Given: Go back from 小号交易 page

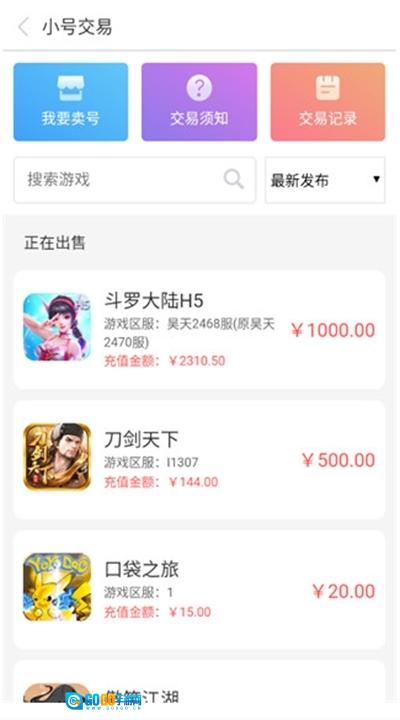Looking at the screenshot, I should coord(24,27).
